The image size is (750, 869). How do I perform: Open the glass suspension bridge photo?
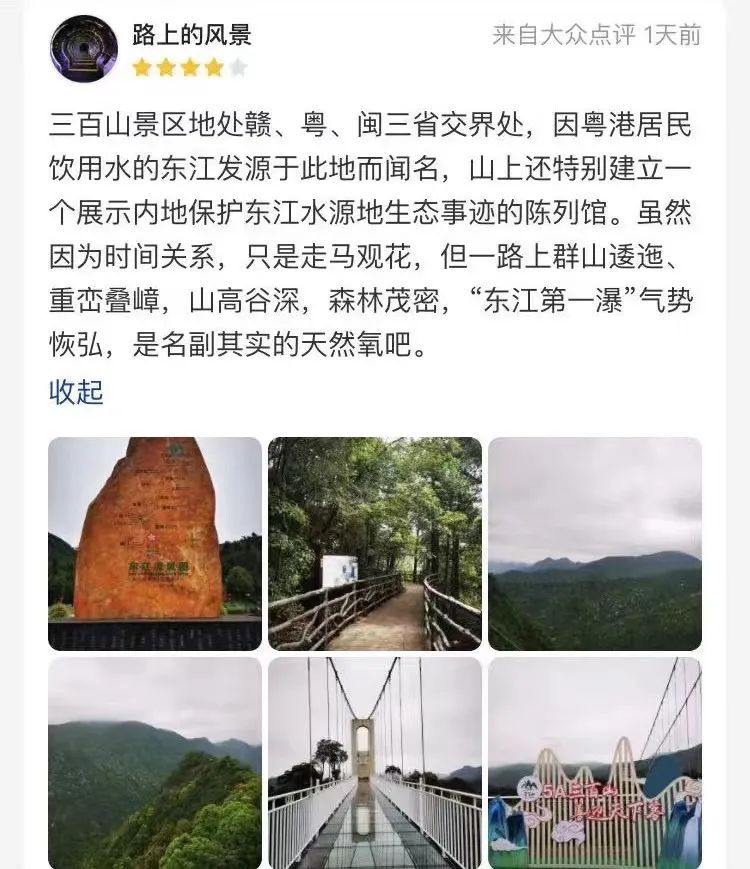coord(374,762)
